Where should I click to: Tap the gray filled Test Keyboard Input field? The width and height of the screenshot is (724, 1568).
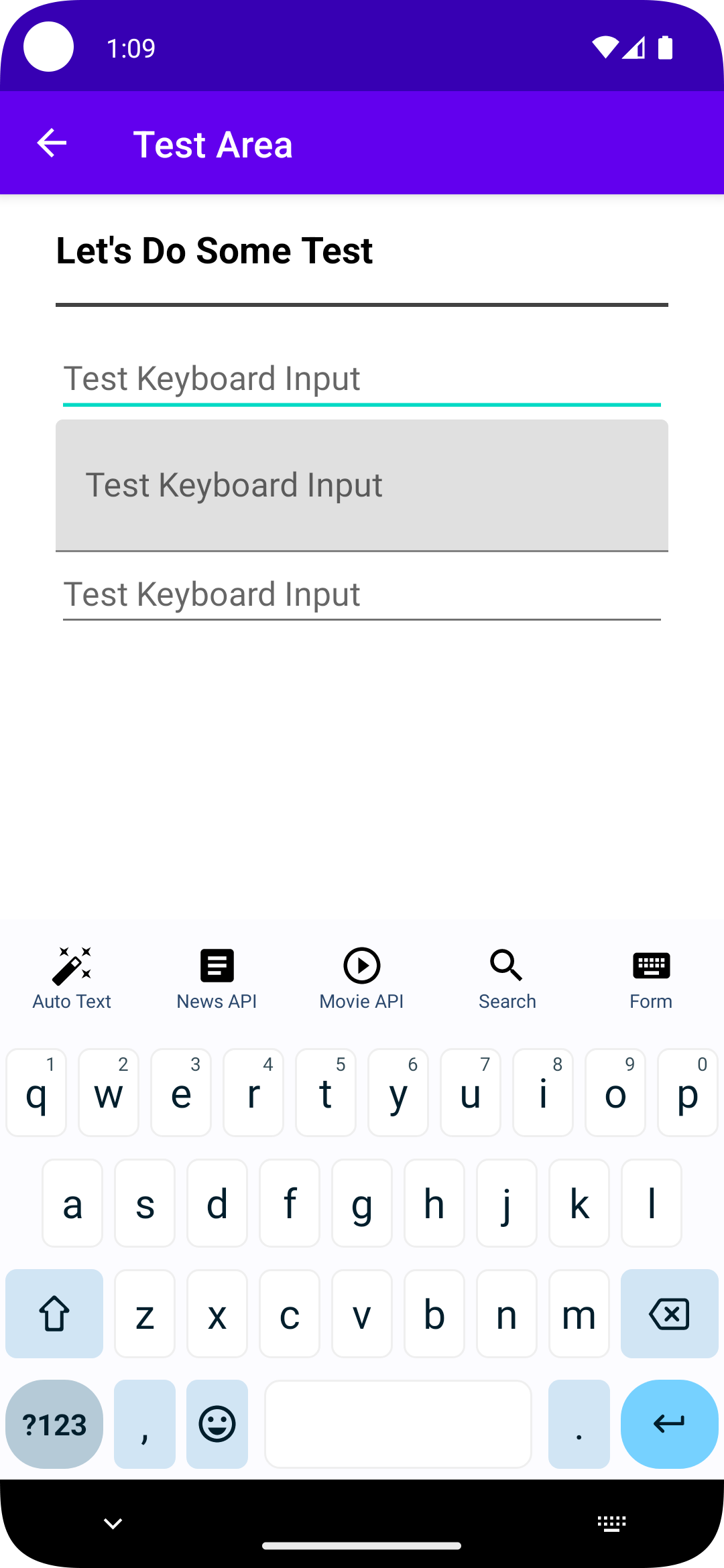point(362,485)
